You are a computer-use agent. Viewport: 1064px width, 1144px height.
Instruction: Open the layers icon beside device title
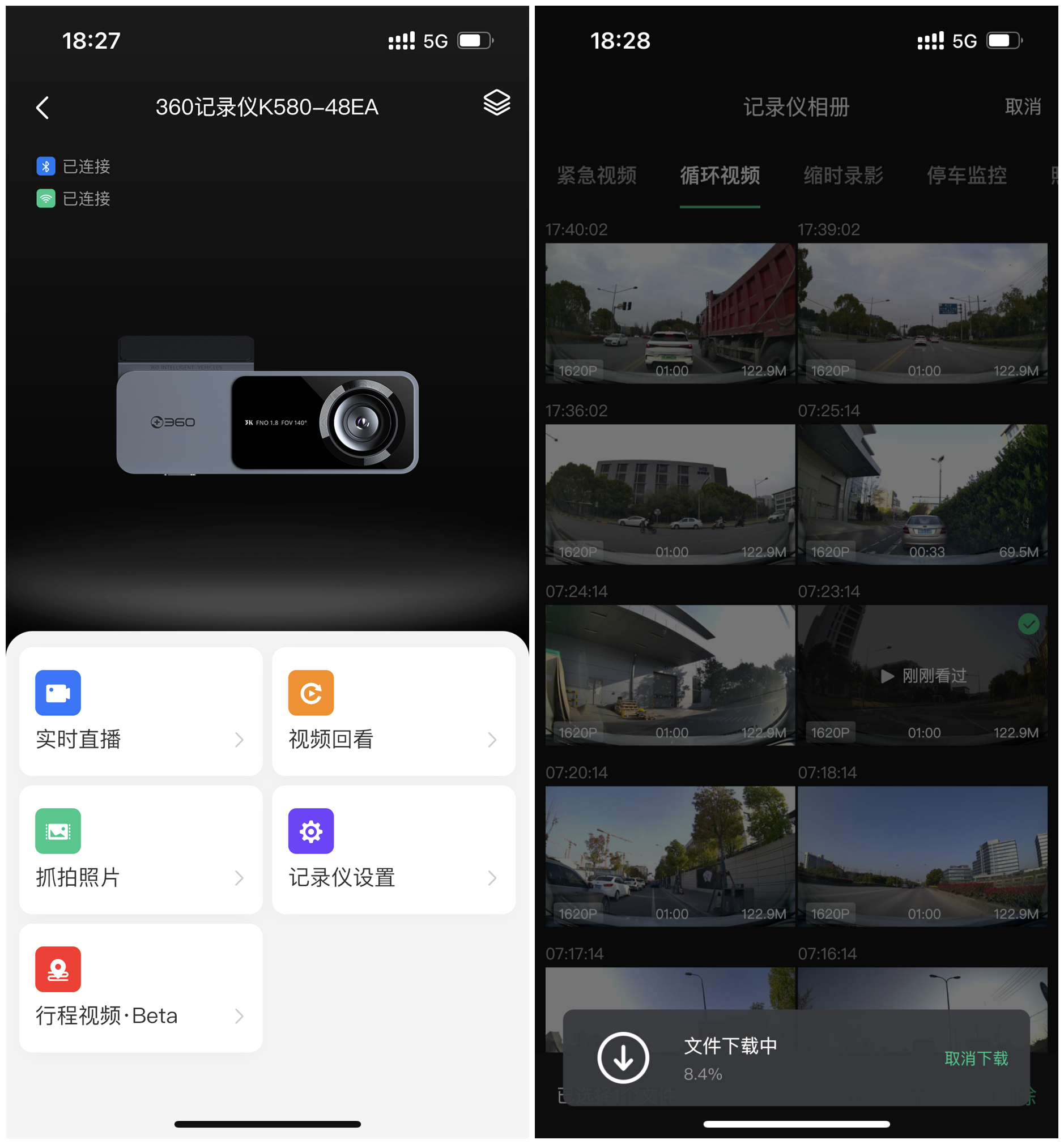pyautogui.click(x=496, y=104)
